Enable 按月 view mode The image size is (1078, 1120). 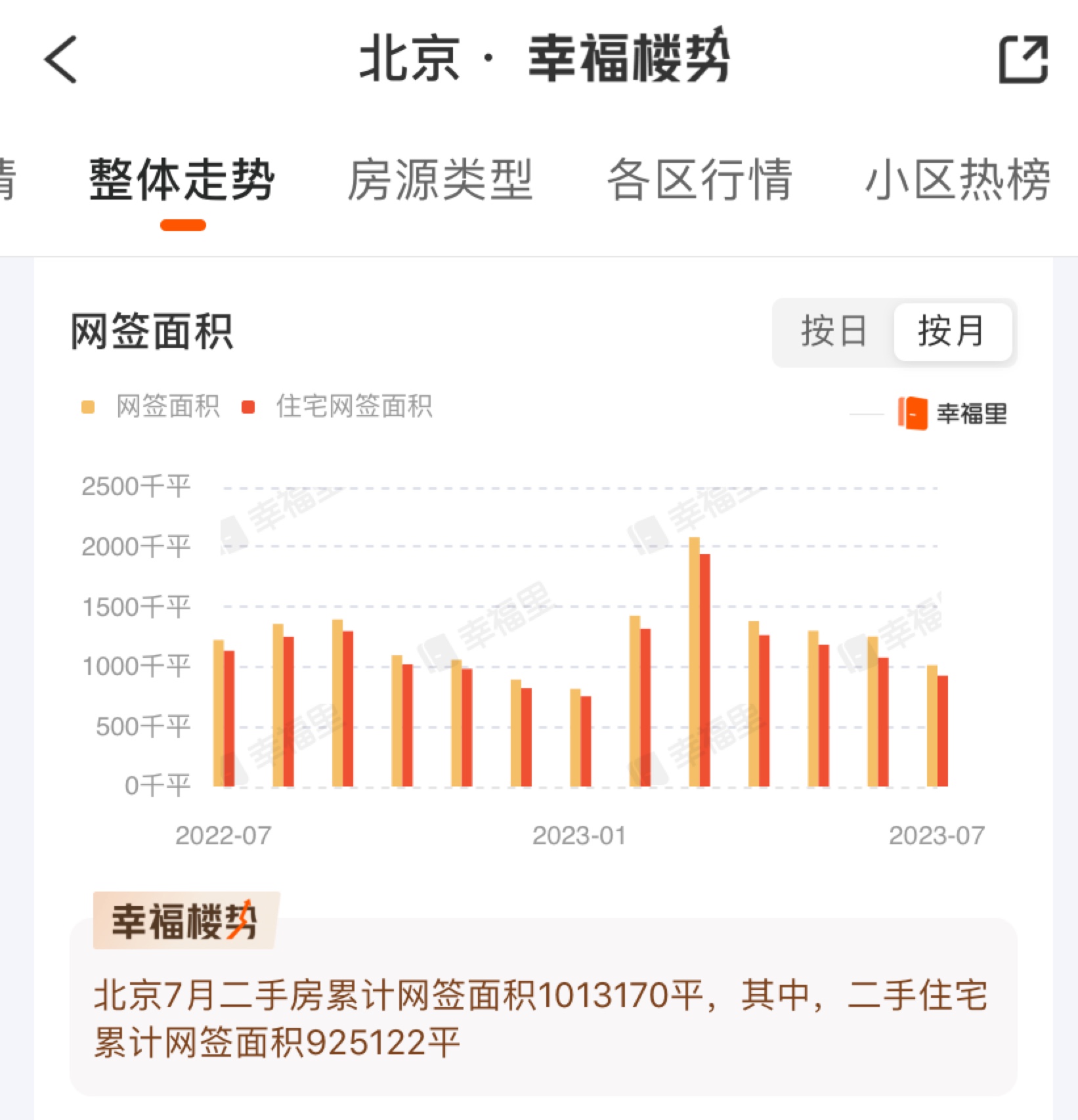(x=951, y=332)
